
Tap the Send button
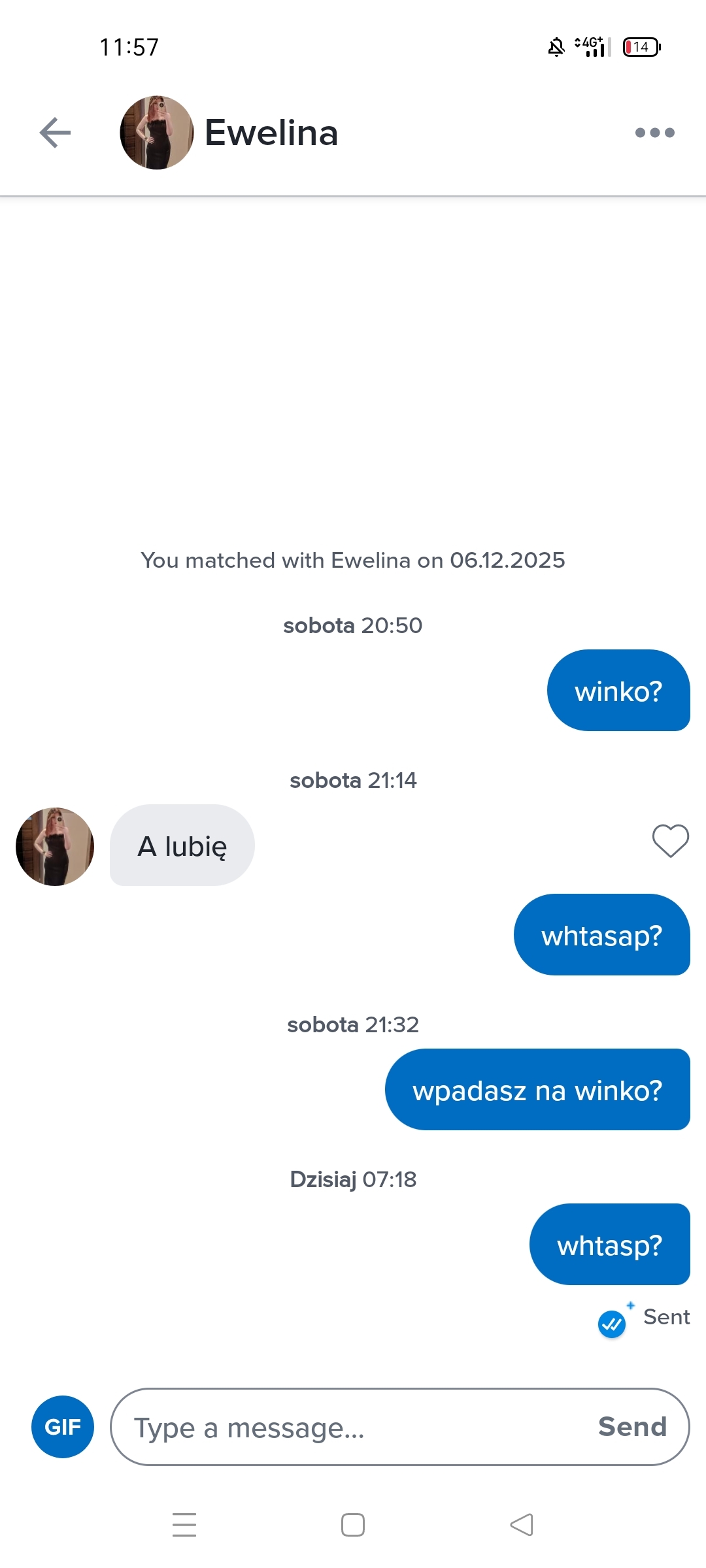[x=632, y=1427]
